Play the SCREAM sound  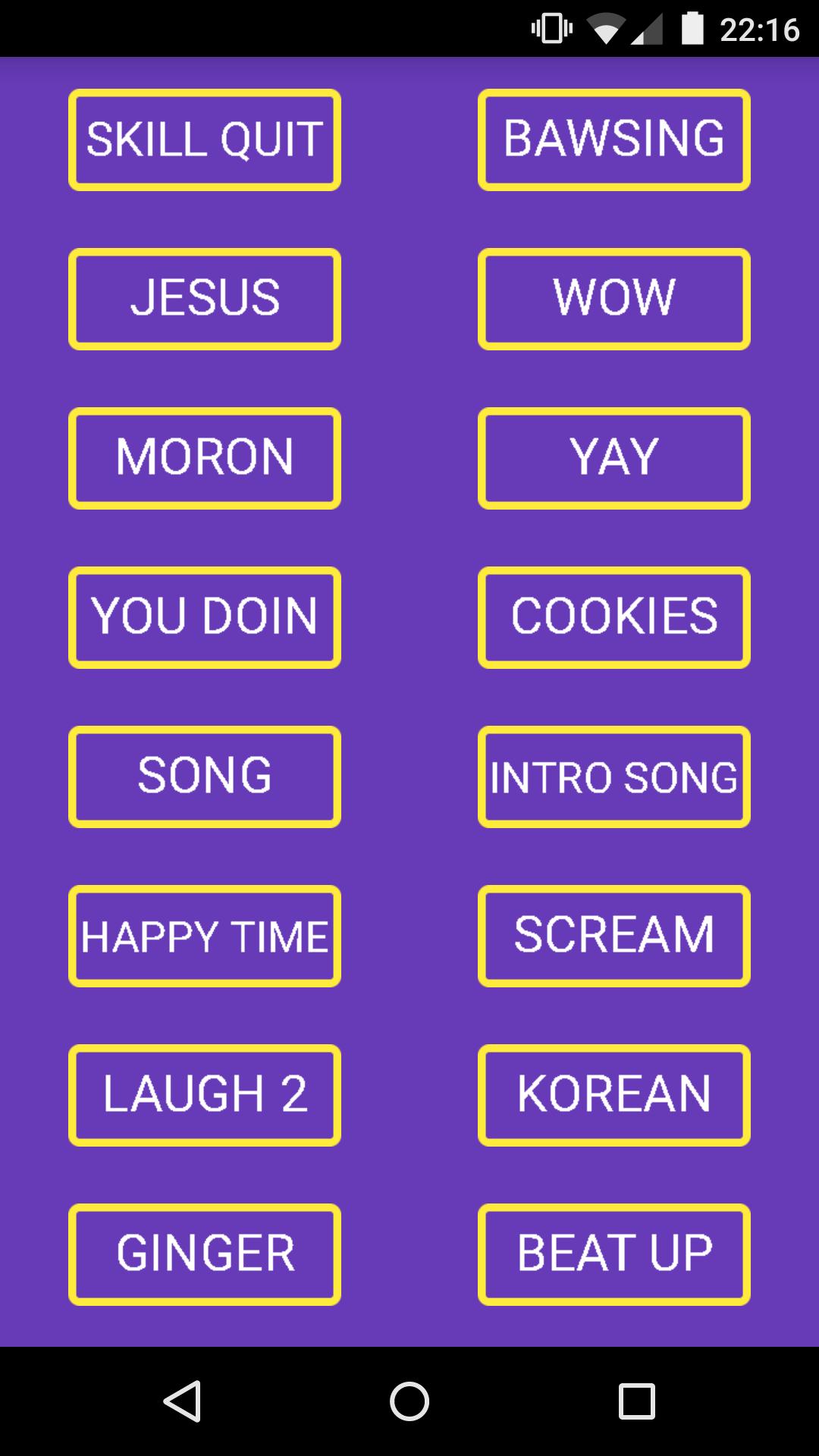click(x=614, y=936)
